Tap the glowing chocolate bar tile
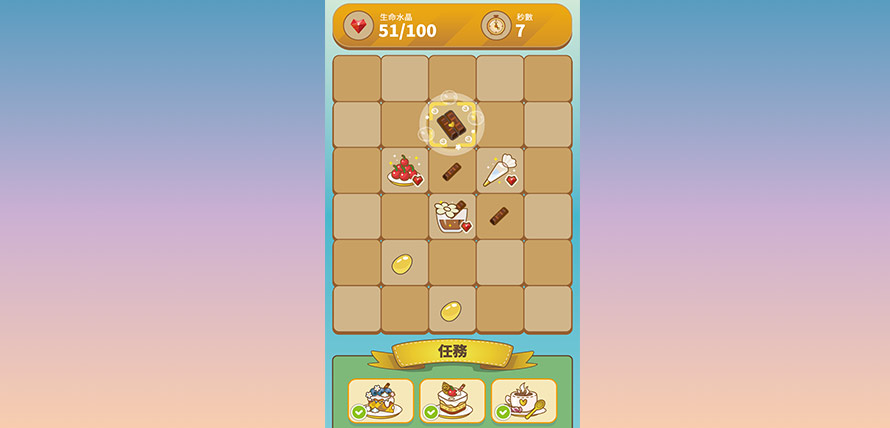This screenshot has height=428, width=890. (452, 125)
